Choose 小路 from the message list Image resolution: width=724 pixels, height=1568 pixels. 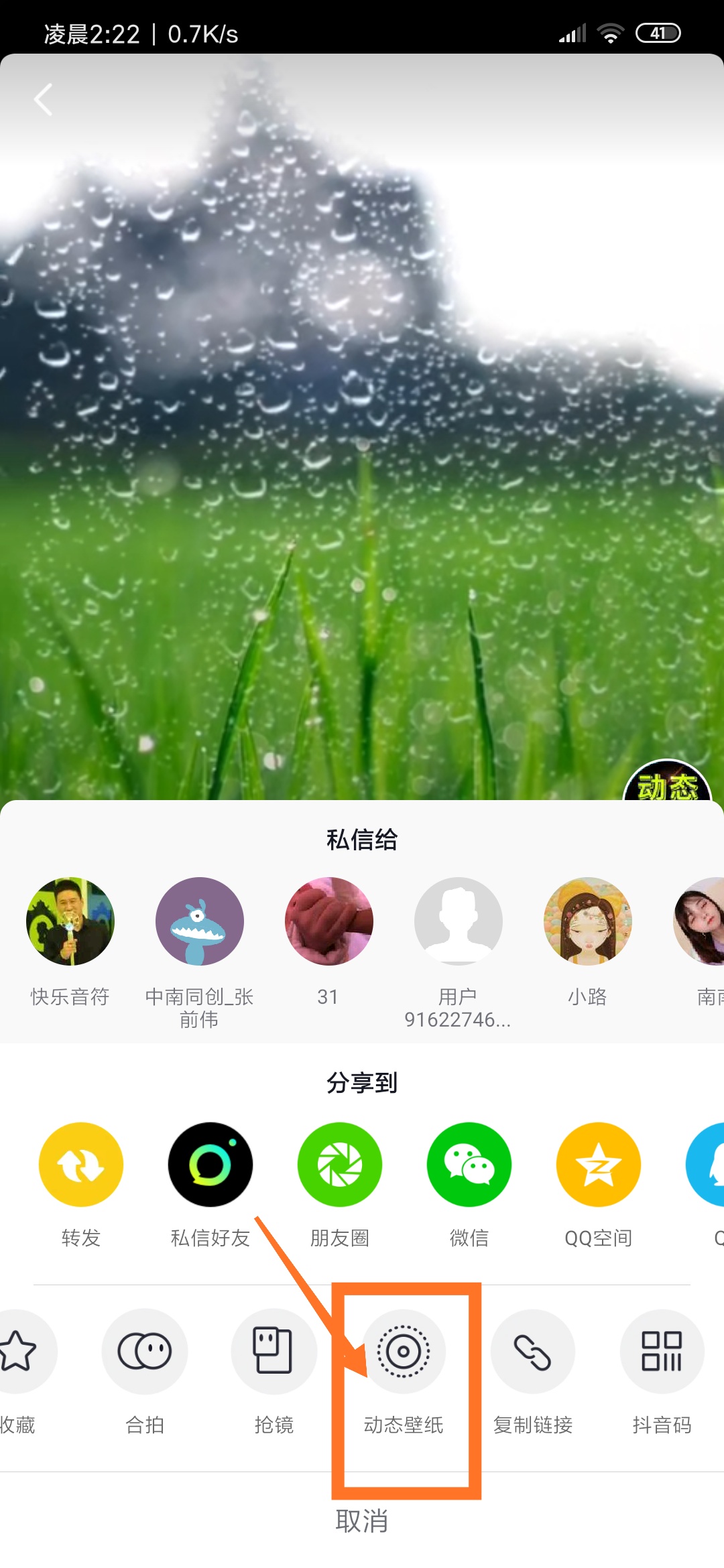point(588,921)
